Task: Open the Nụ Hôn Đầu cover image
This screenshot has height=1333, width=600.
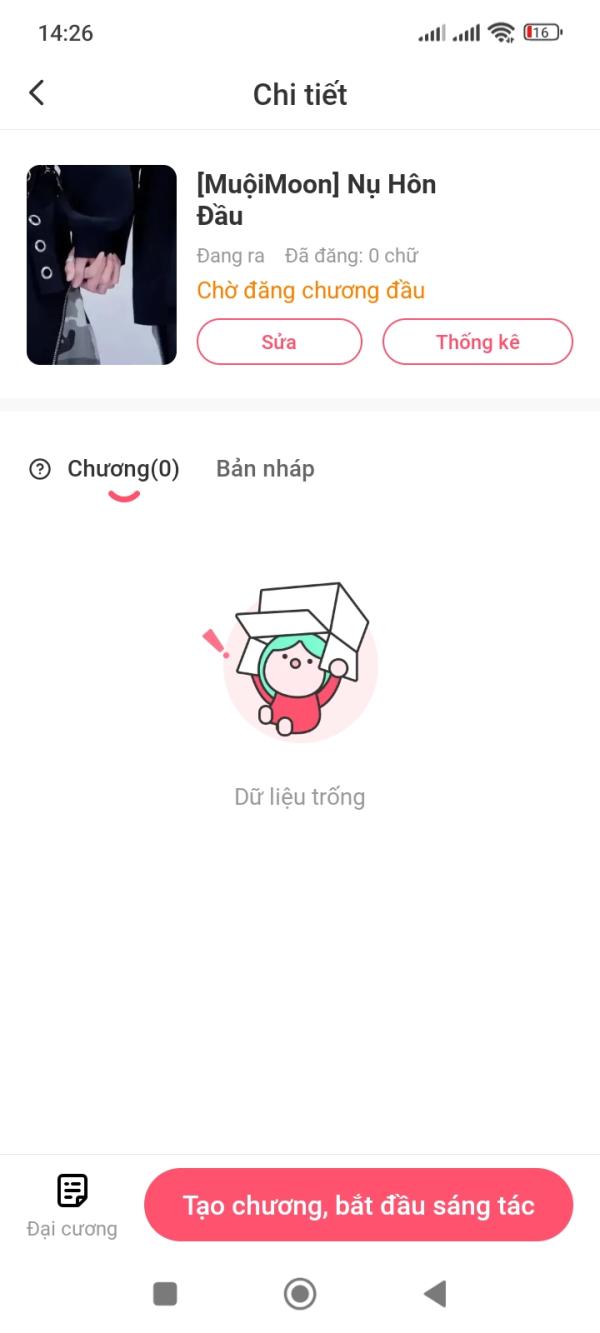Action: 102,265
